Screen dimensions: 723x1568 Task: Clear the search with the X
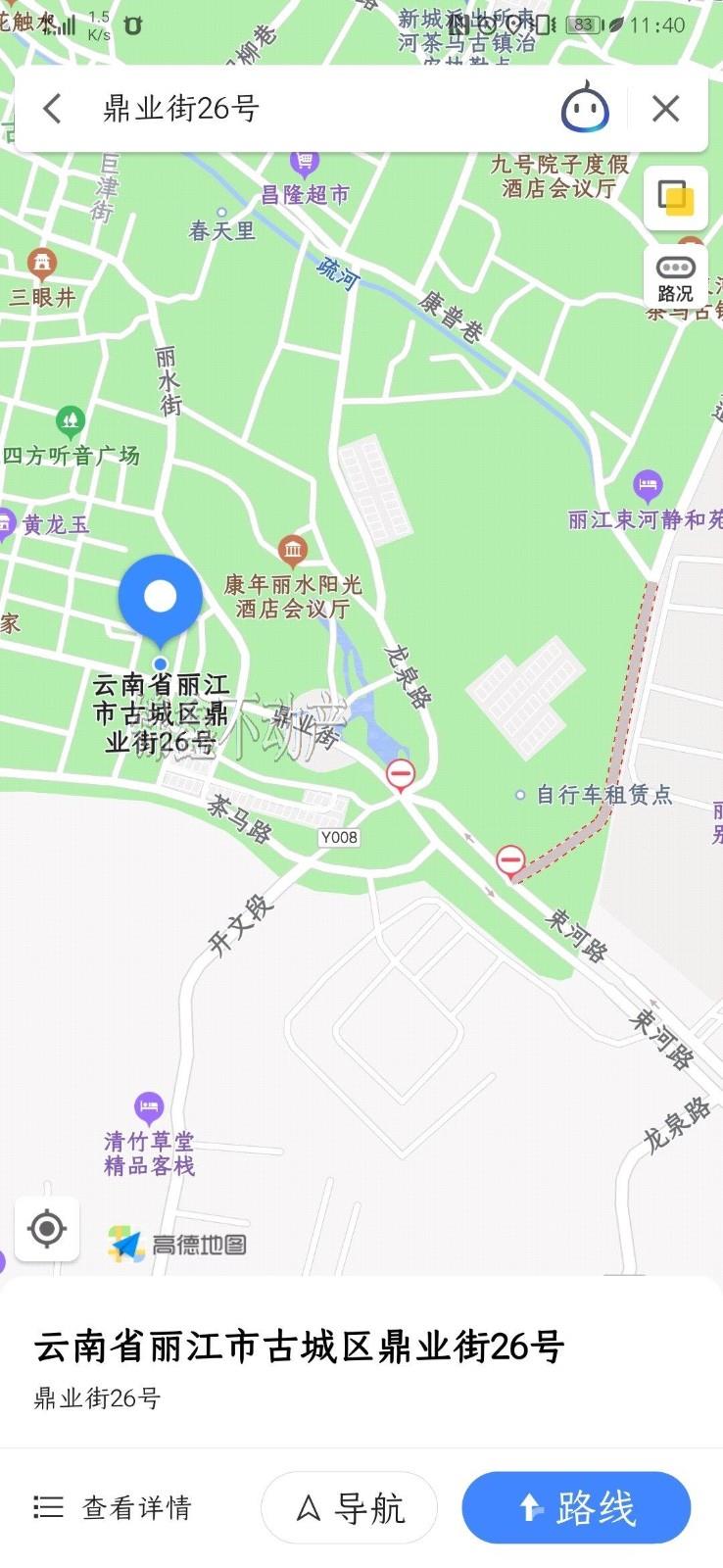point(666,109)
